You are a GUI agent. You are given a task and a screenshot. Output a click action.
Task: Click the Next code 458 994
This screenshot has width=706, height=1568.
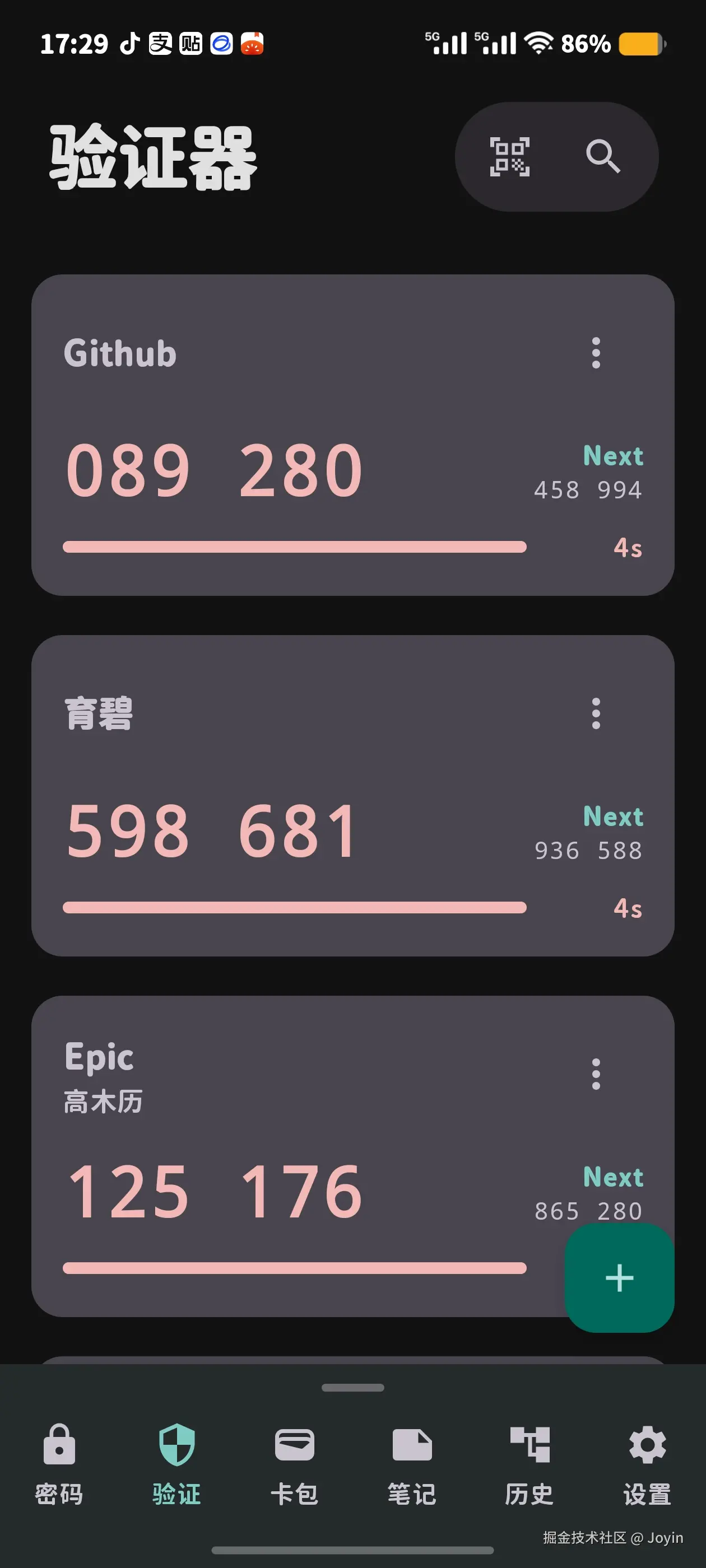tap(587, 489)
